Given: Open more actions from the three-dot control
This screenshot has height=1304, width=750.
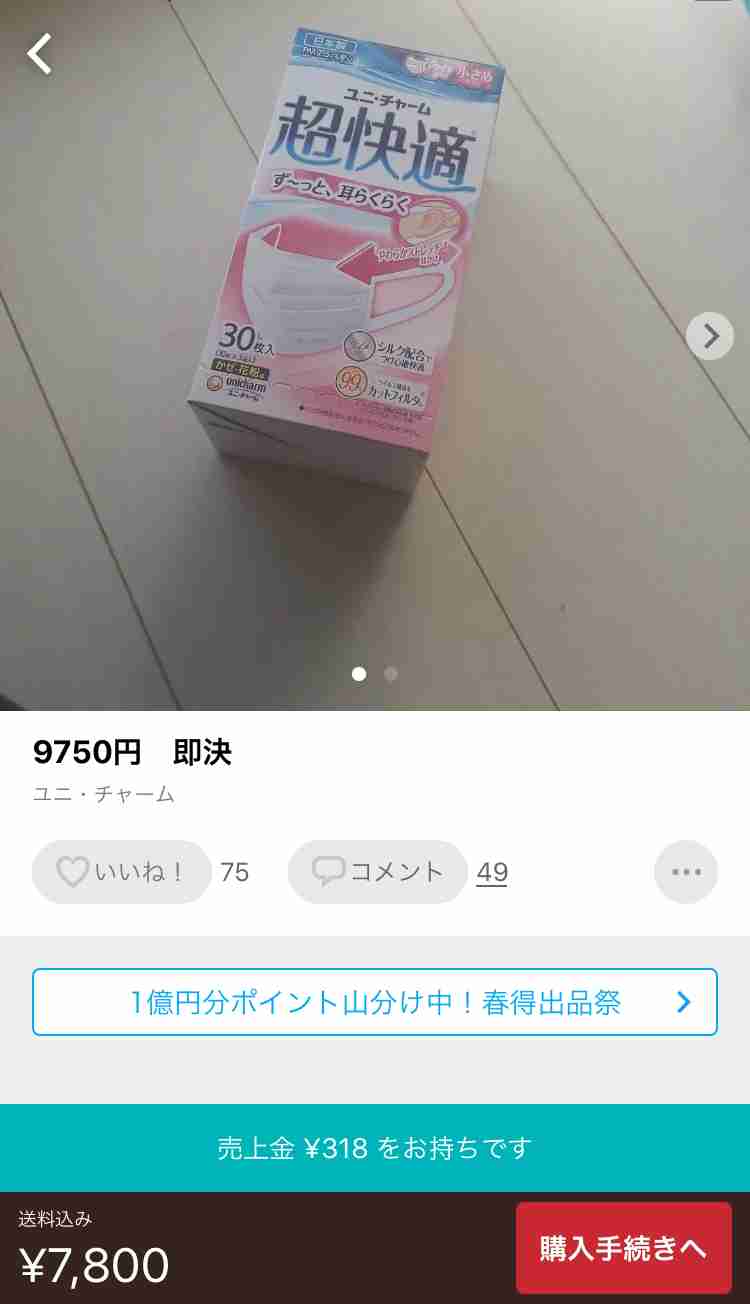Looking at the screenshot, I should tap(686, 871).
